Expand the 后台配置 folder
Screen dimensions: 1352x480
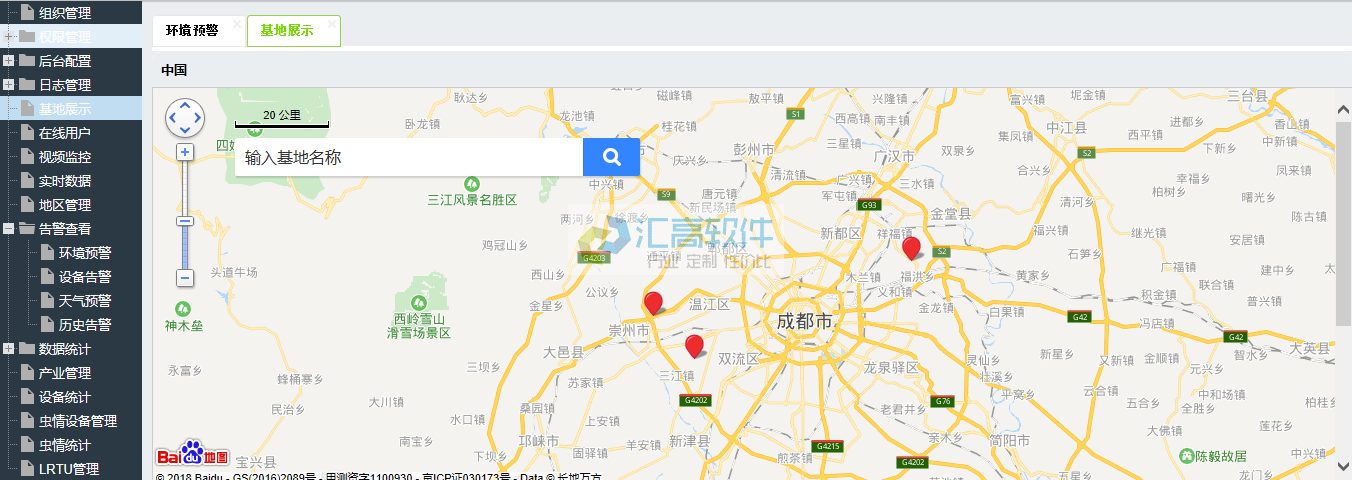click(x=9, y=61)
